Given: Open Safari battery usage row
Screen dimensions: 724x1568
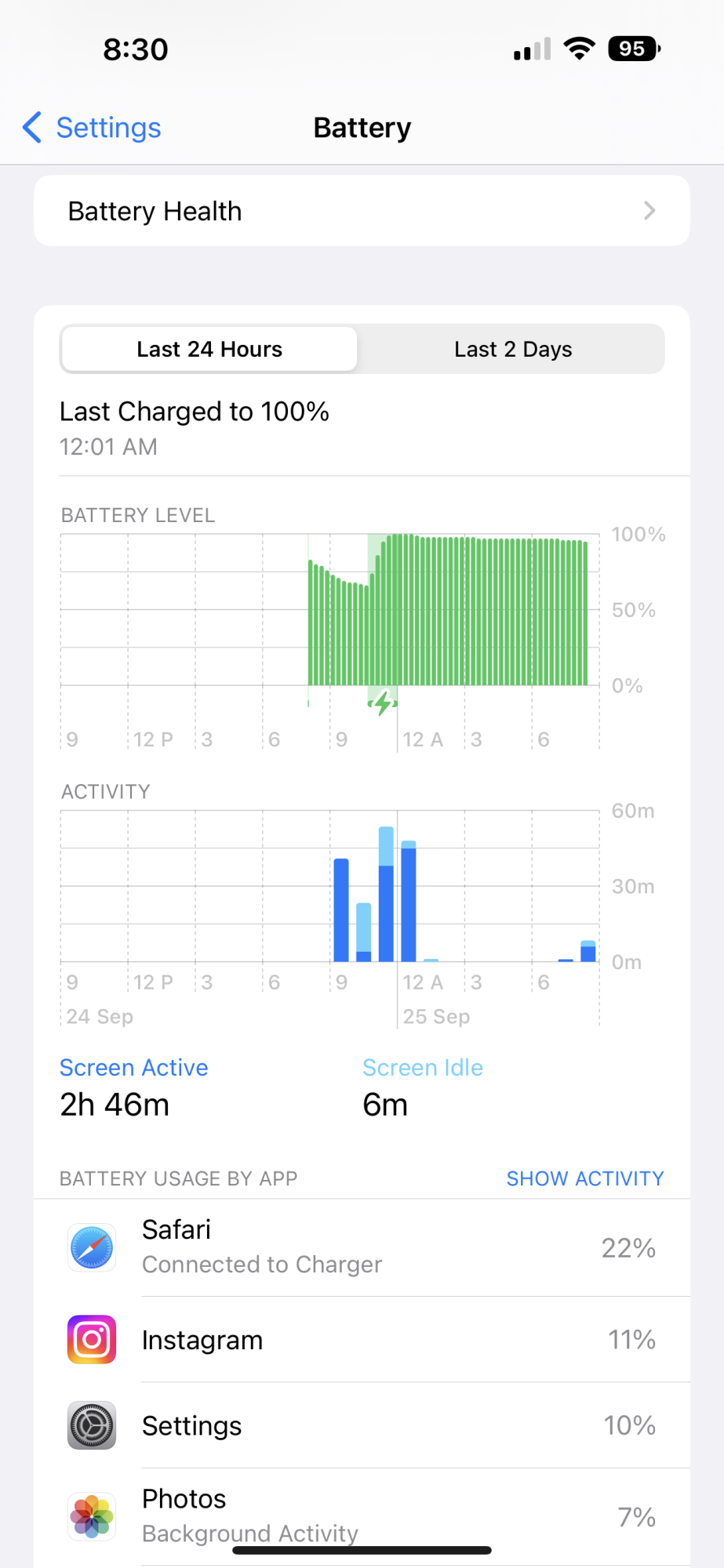Looking at the screenshot, I should click(x=362, y=1247).
